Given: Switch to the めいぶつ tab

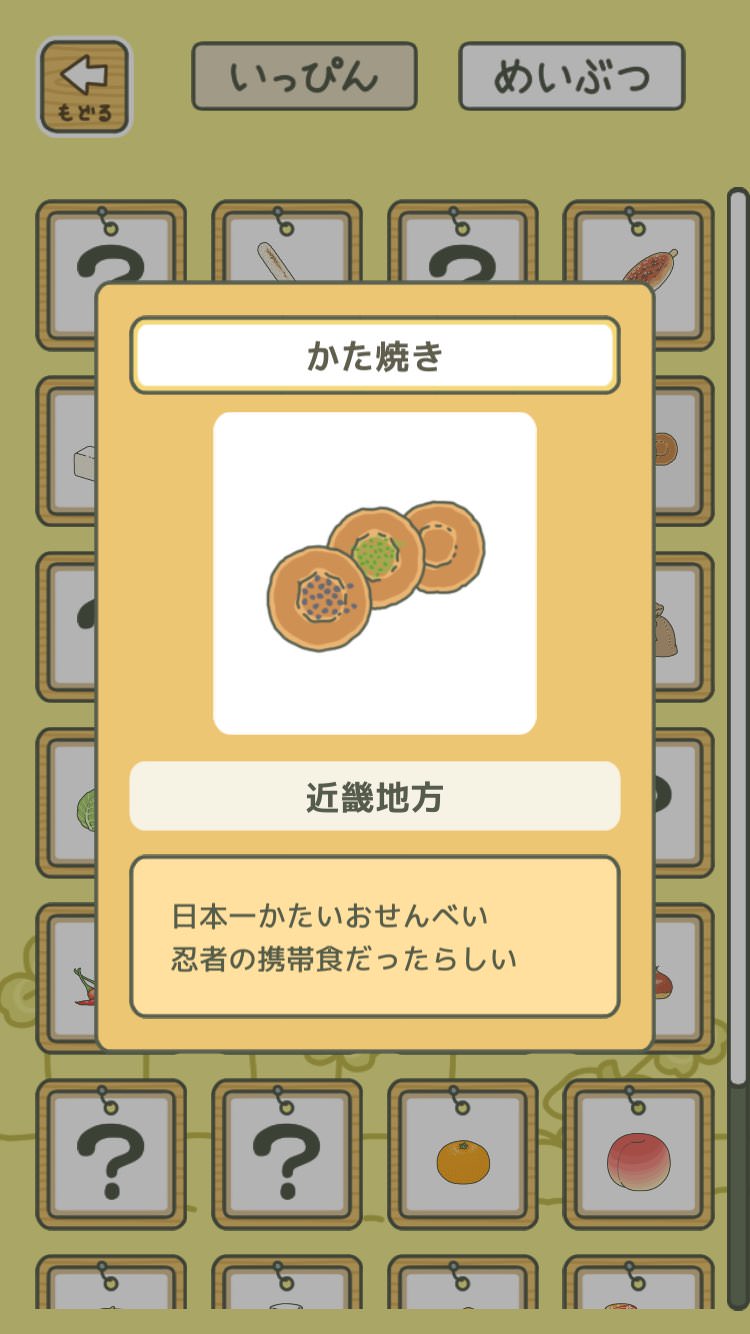Looking at the screenshot, I should click(571, 76).
